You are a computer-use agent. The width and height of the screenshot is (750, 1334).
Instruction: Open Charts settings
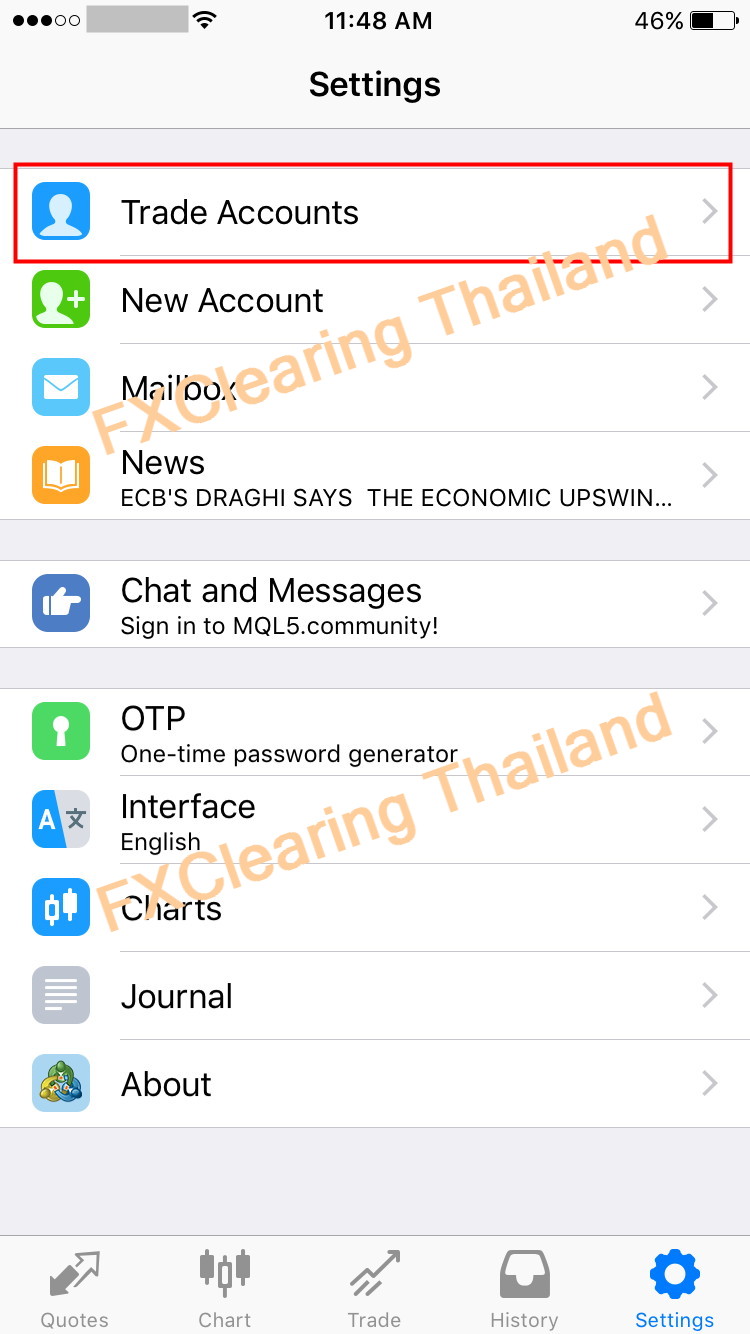(x=375, y=907)
